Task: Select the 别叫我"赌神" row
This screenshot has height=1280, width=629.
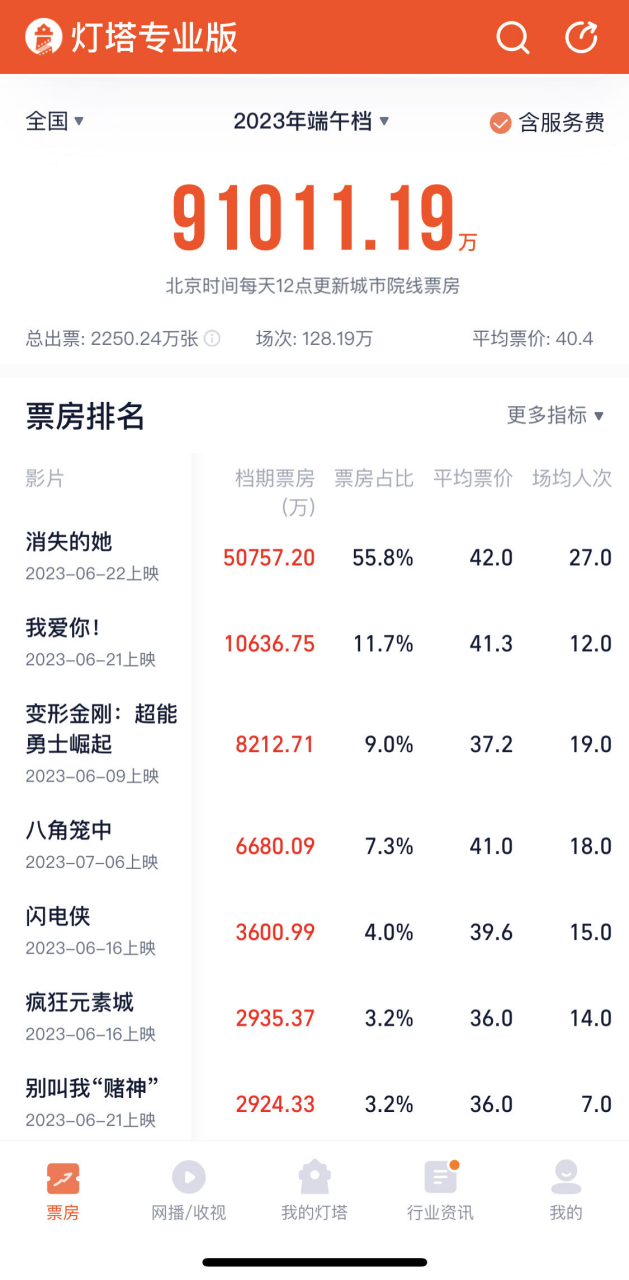Action: click(314, 1103)
